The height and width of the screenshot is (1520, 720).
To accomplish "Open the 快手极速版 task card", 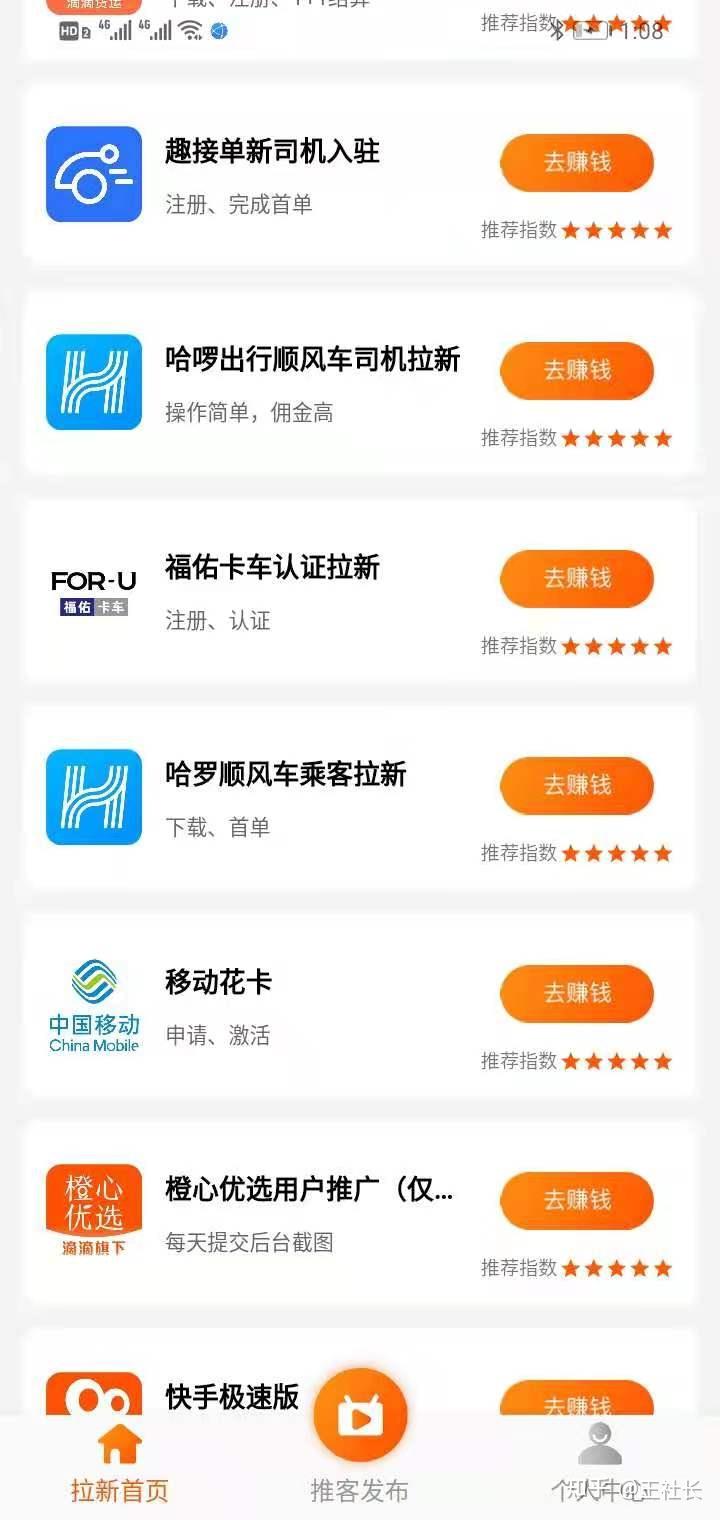I will coord(232,1396).
